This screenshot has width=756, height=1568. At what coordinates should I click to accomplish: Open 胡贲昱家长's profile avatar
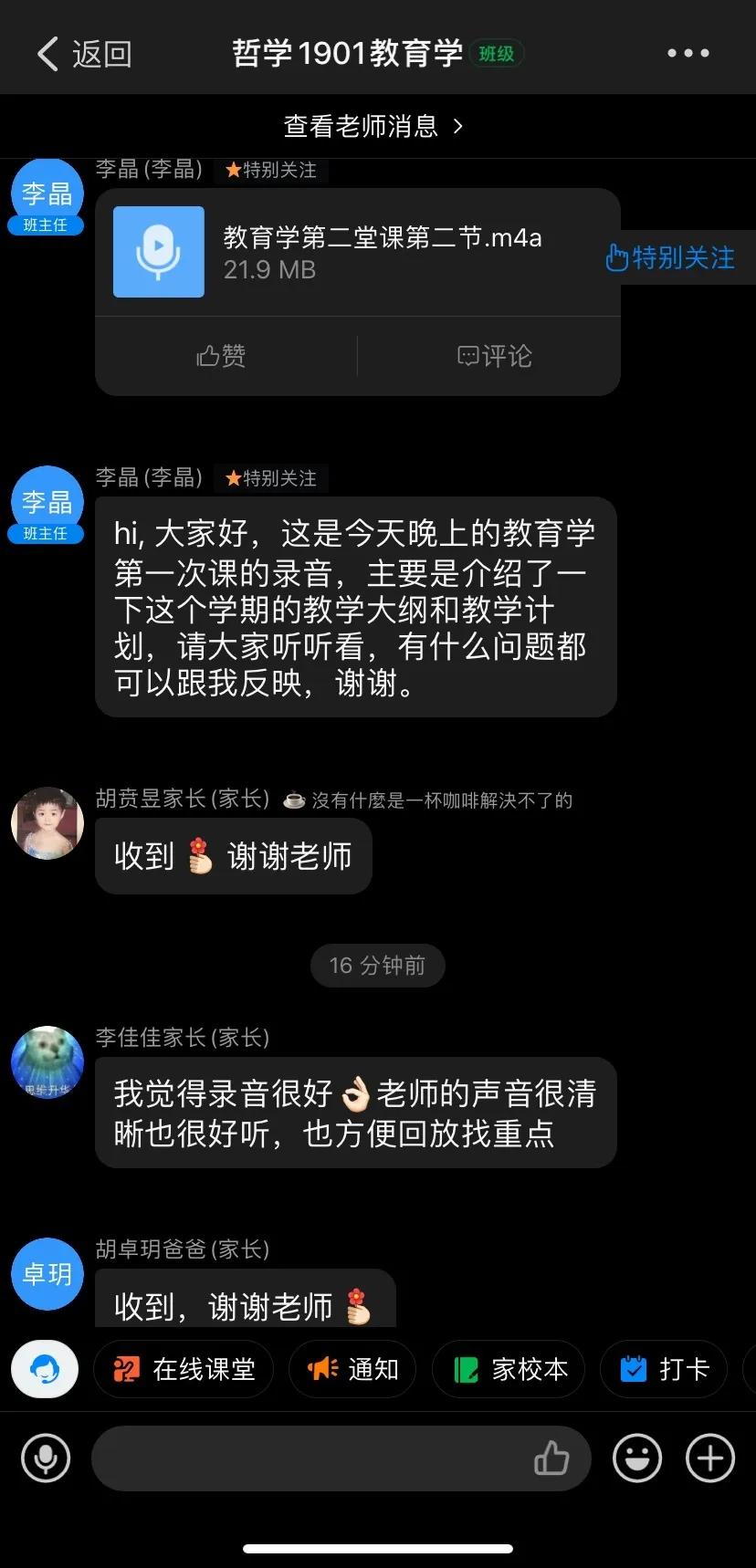coord(47,823)
